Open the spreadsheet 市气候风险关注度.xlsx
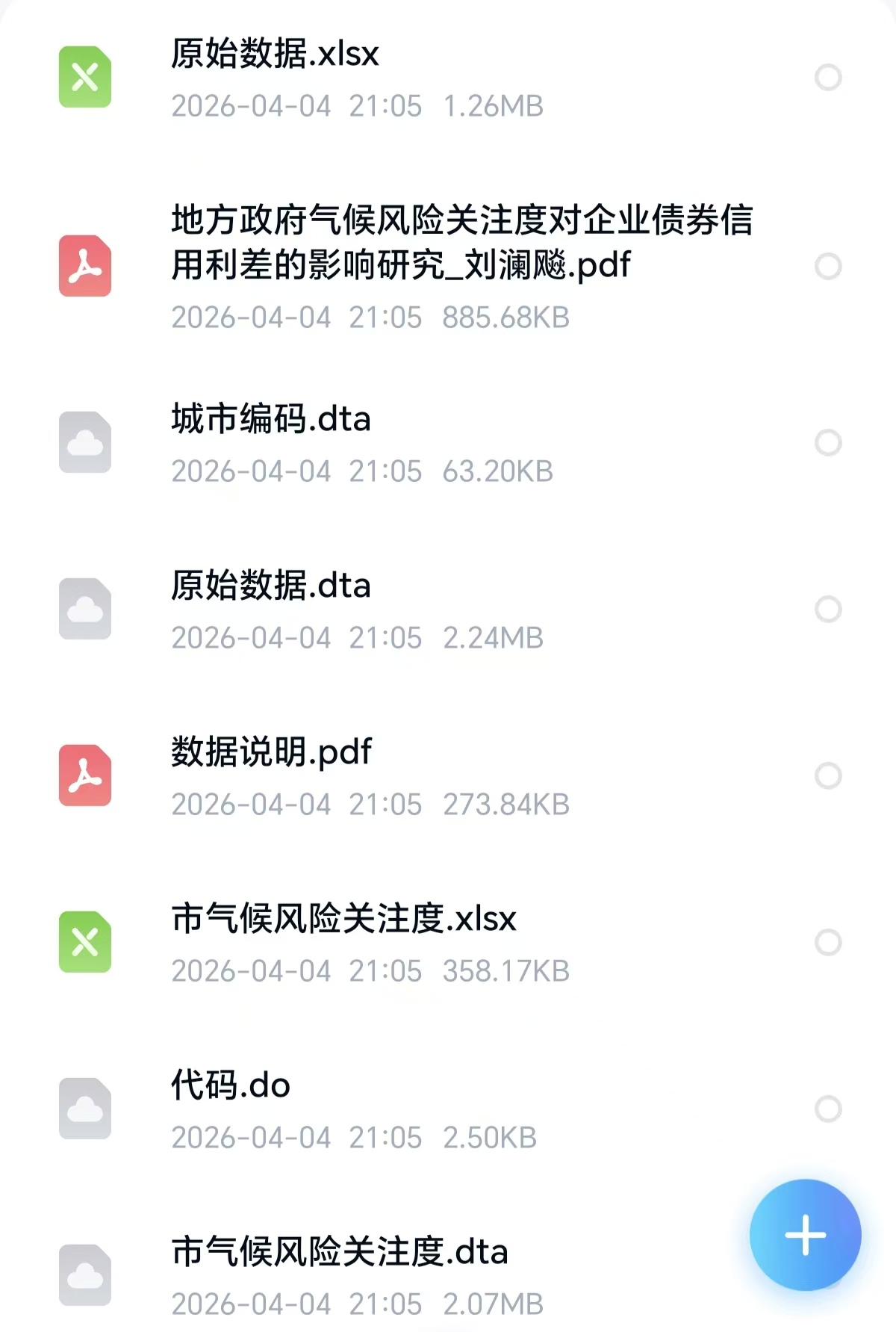The height and width of the screenshot is (1332, 896). click(343, 919)
